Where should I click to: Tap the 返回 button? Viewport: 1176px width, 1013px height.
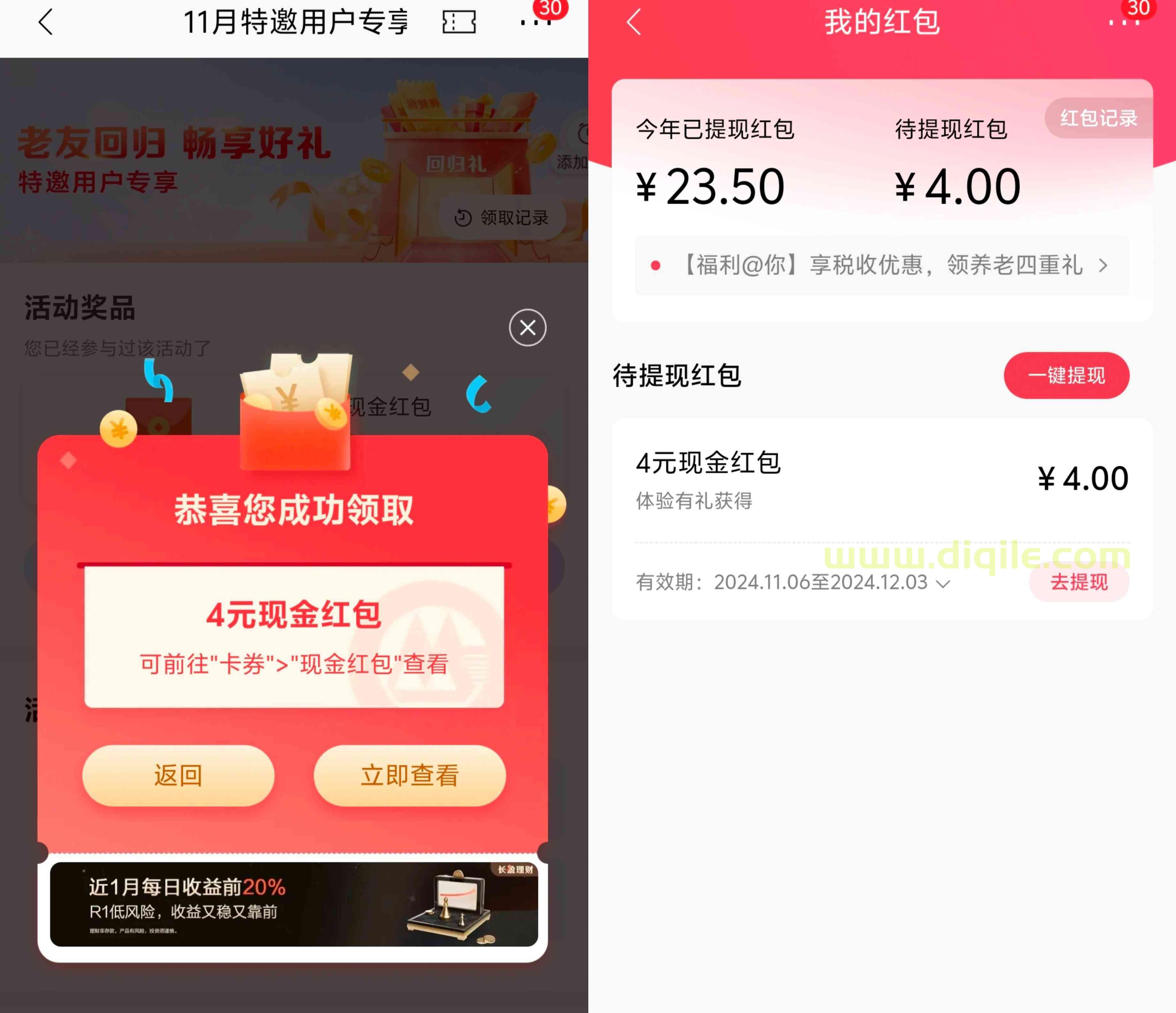click(178, 775)
